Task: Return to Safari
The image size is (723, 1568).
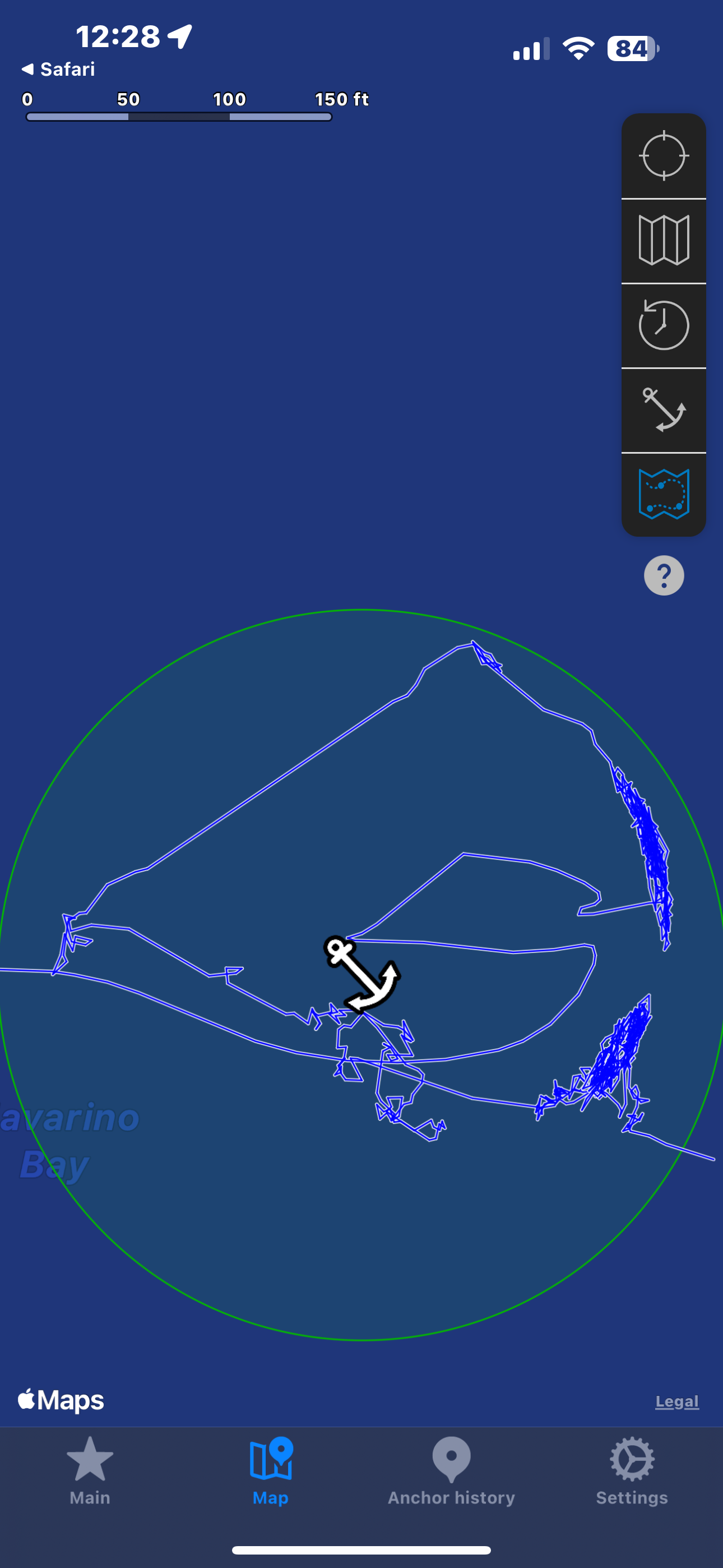Action: coord(58,69)
